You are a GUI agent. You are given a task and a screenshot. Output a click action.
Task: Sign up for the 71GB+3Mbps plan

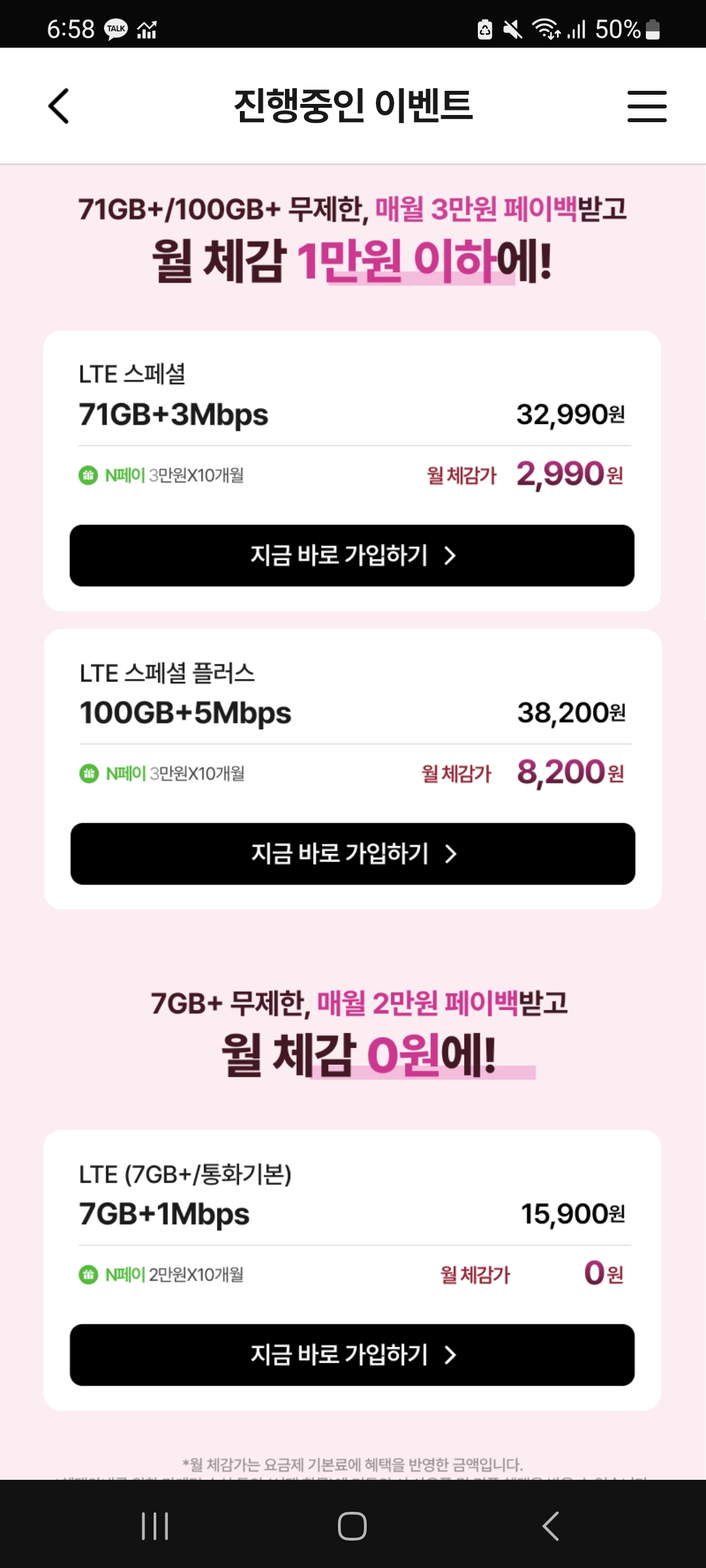352,555
